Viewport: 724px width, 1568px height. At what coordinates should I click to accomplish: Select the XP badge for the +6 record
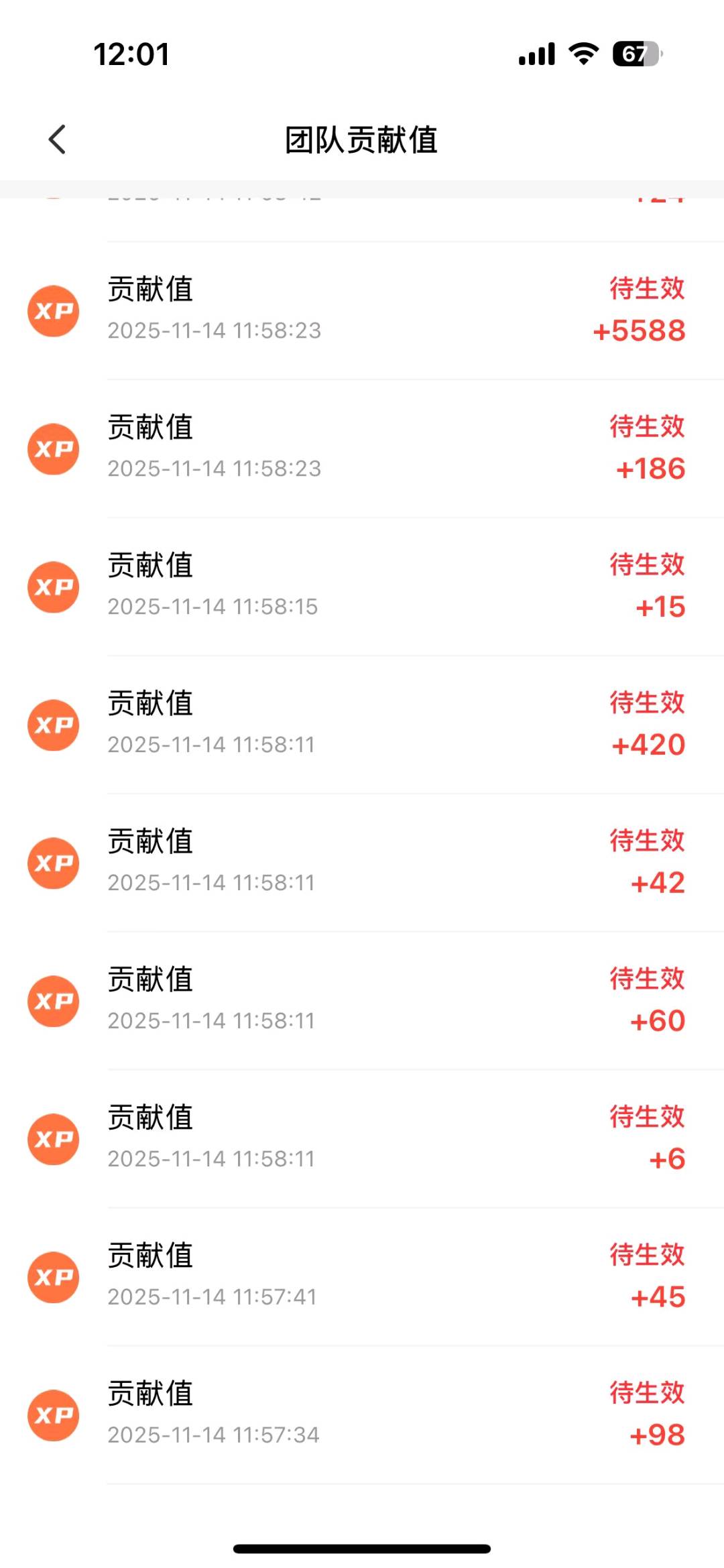click(x=54, y=1139)
